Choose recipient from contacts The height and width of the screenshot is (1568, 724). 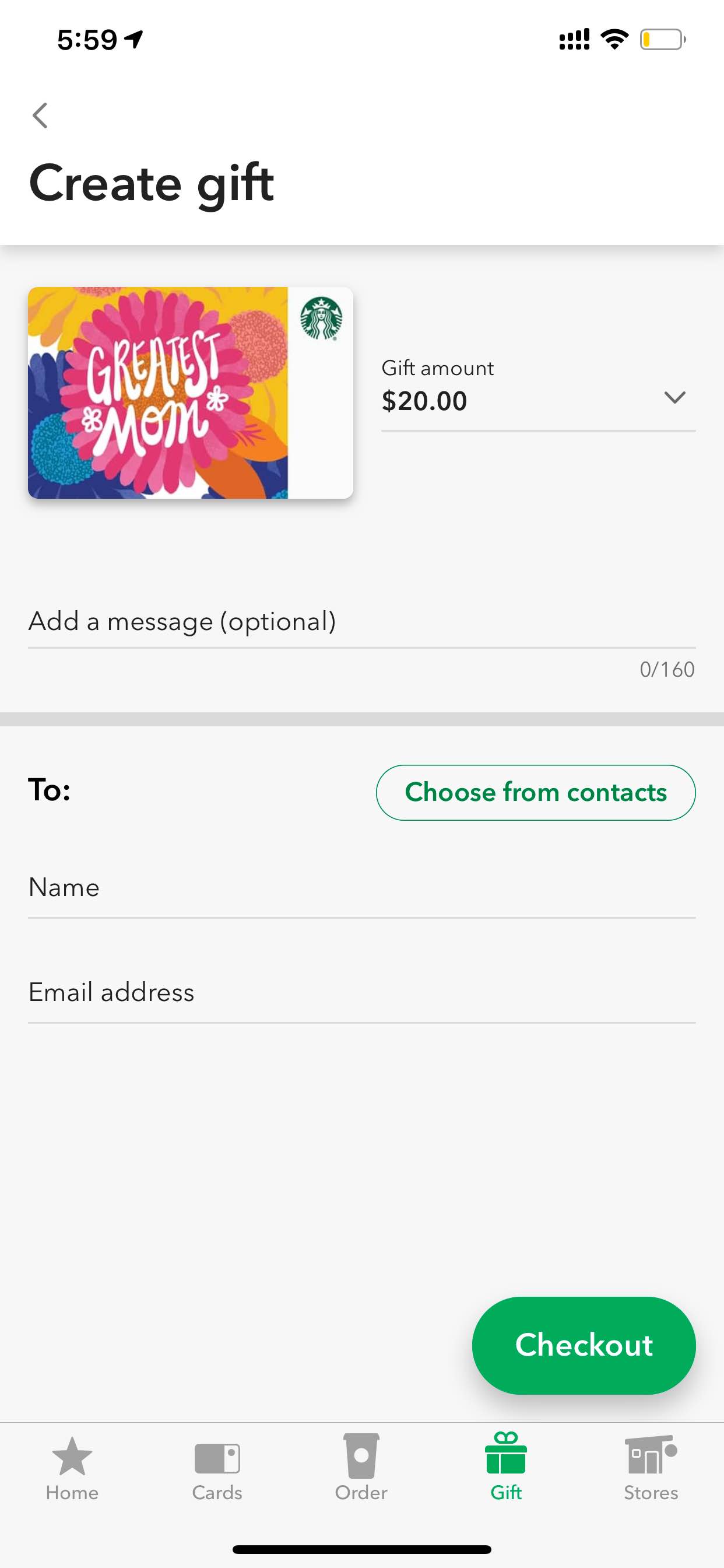tap(535, 792)
